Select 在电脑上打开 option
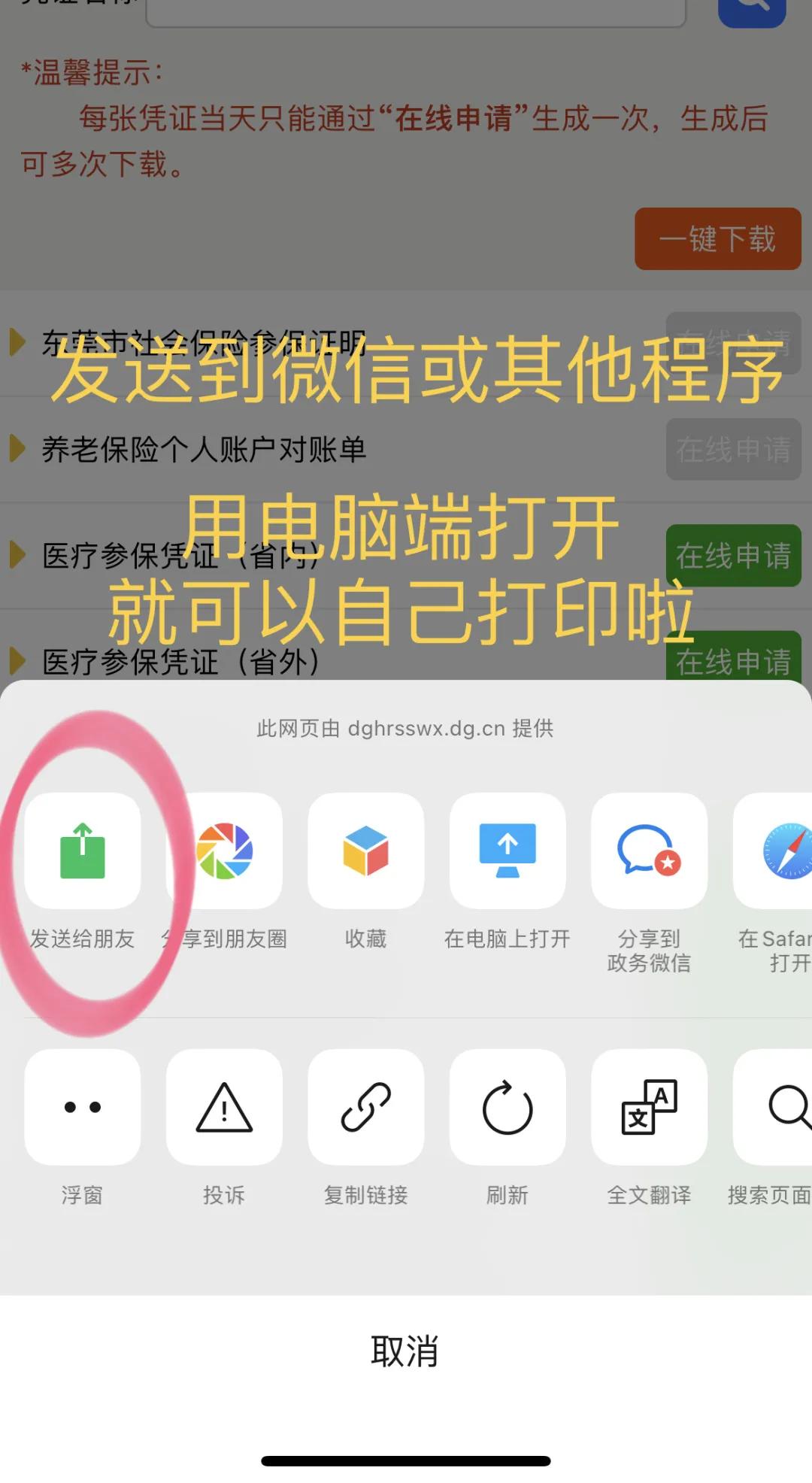Screen dimensions: 812x1483 [x=506, y=852]
